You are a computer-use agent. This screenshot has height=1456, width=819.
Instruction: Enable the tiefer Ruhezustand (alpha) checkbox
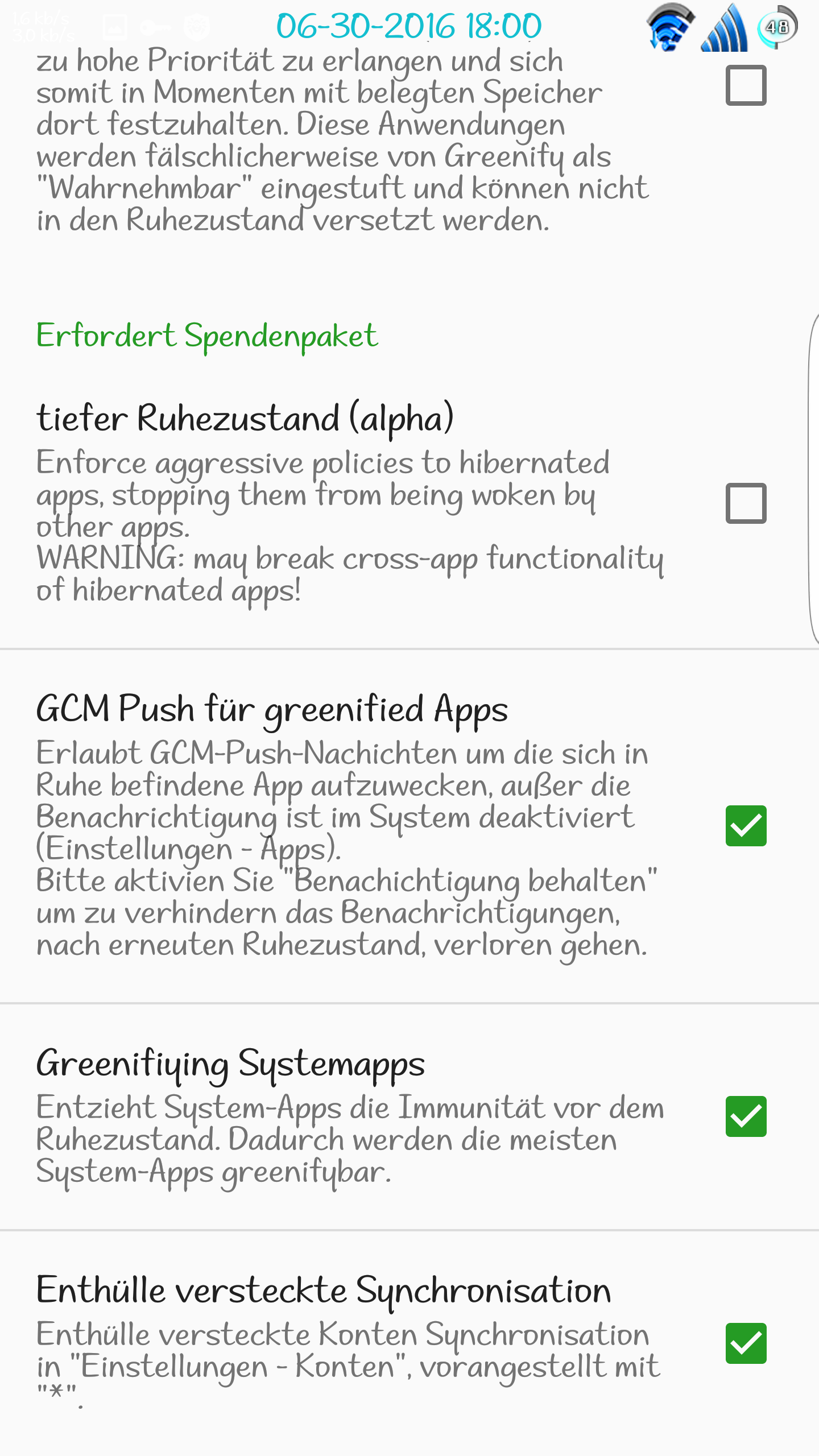(746, 503)
